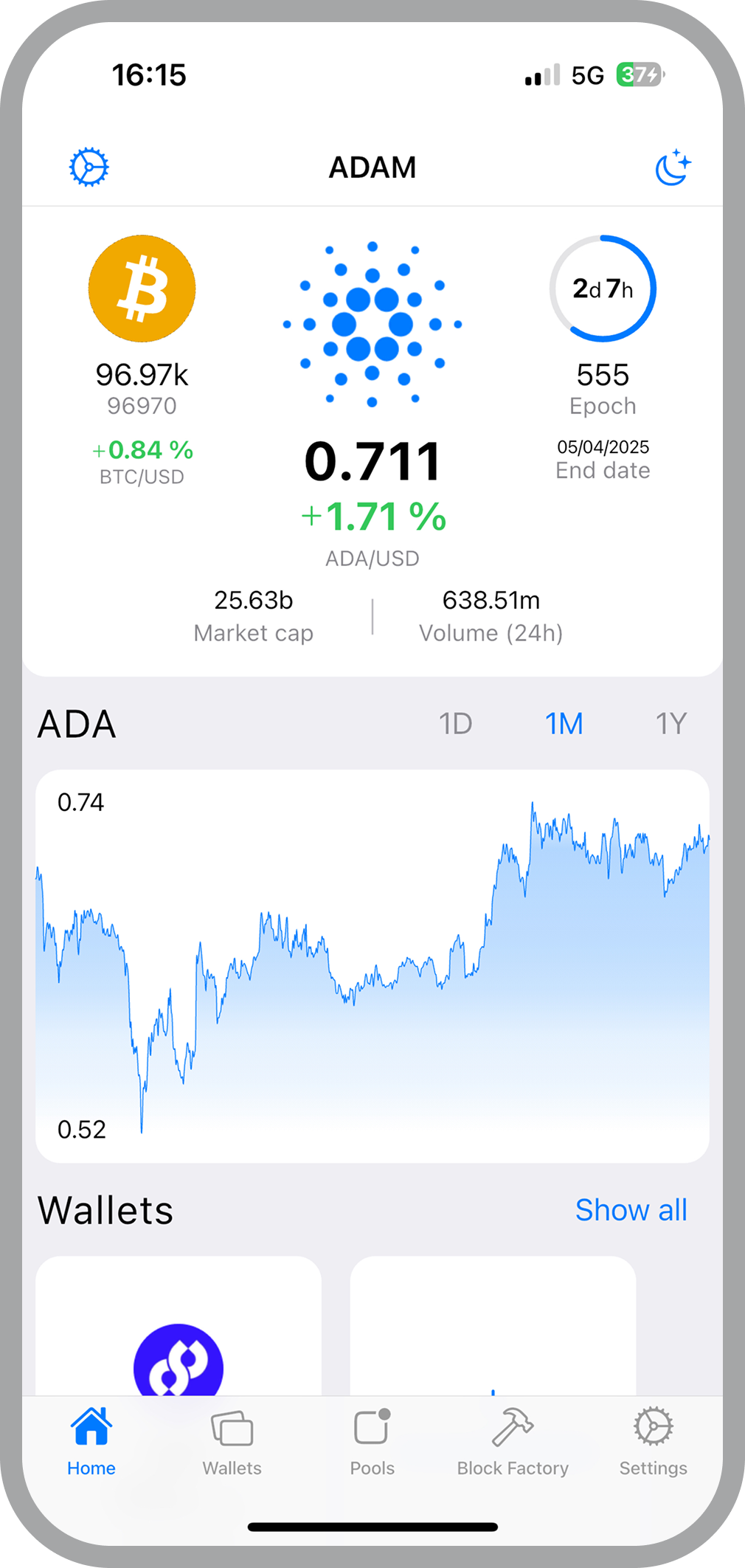Switch to the Wallets tab
Image resolution: width=745 pixels, height=1568 pixels.
pos(232,1442)
